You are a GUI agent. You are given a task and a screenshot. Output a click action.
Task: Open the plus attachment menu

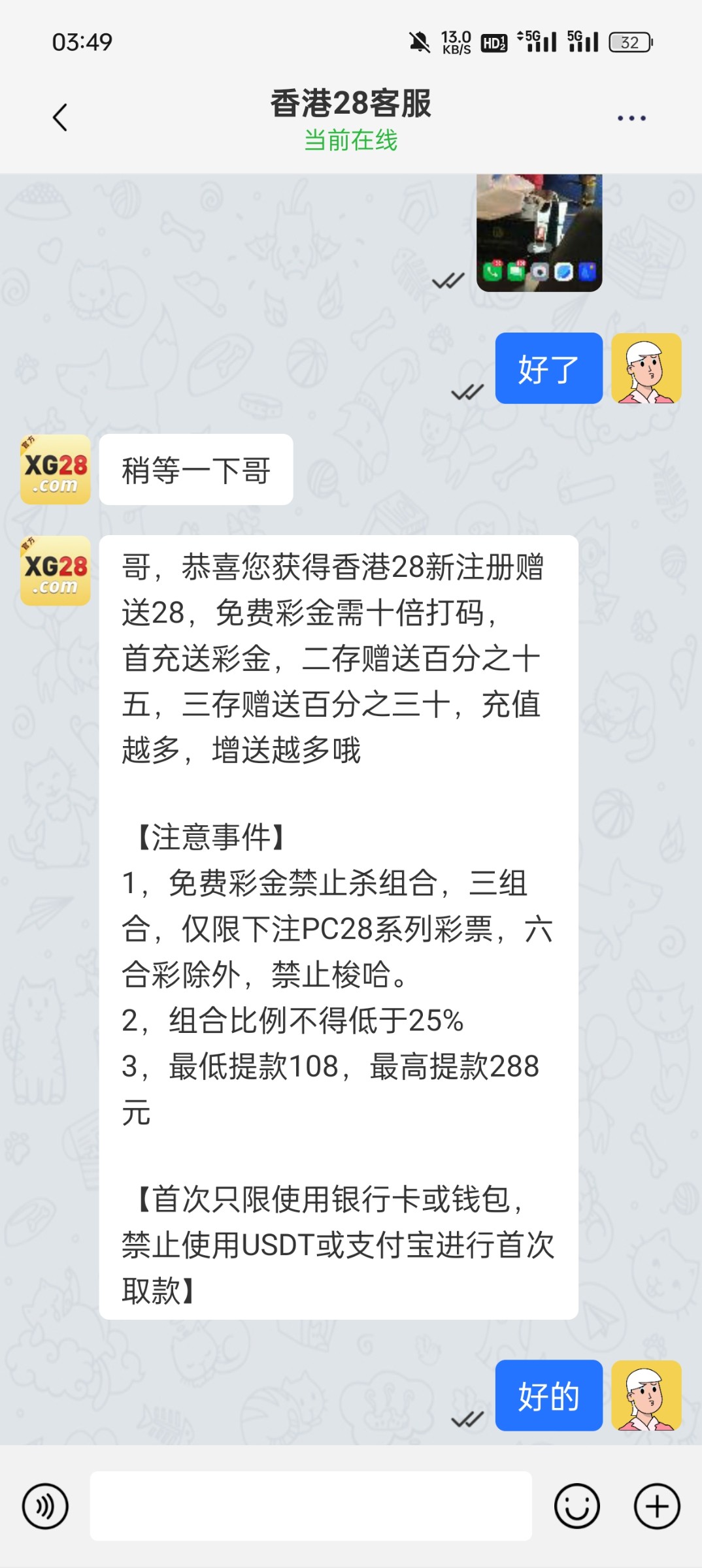click(657, 1506)
